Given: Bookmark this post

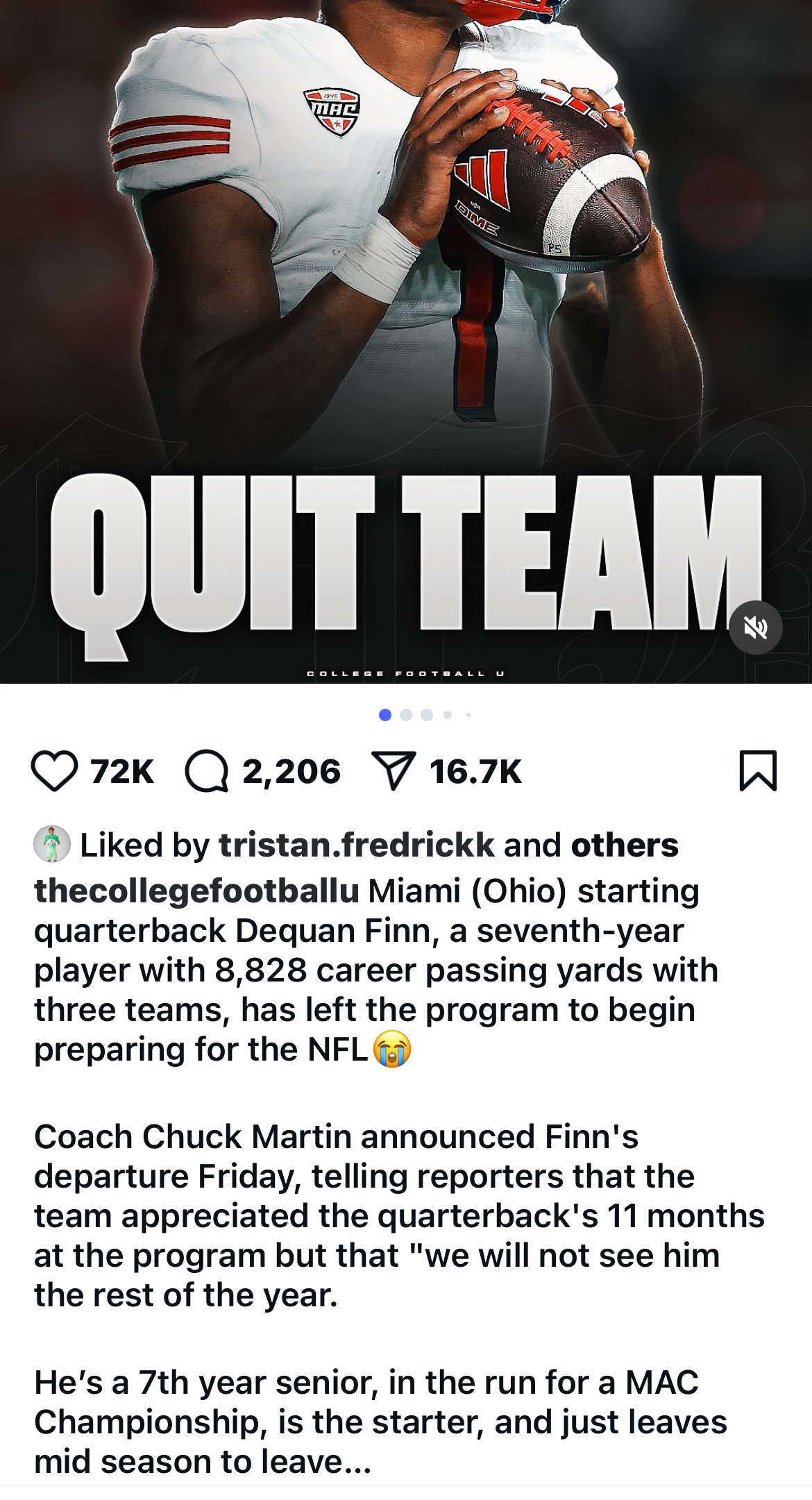Looking at the screenshot, I should [x=758, y=770].
